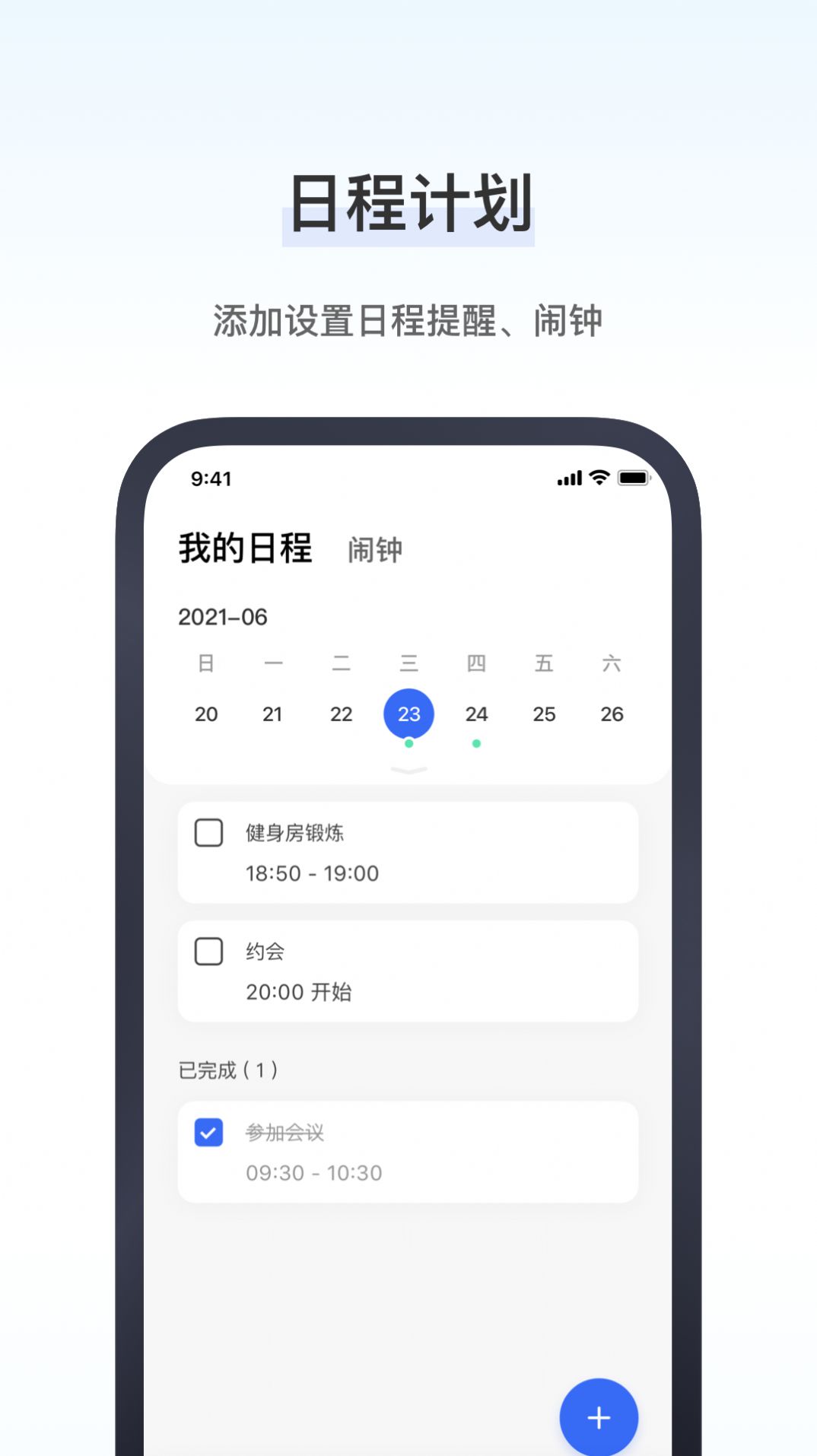Mark the 约会 task as complete
The width and height of the screenshot is (817, 1456).
208,951
